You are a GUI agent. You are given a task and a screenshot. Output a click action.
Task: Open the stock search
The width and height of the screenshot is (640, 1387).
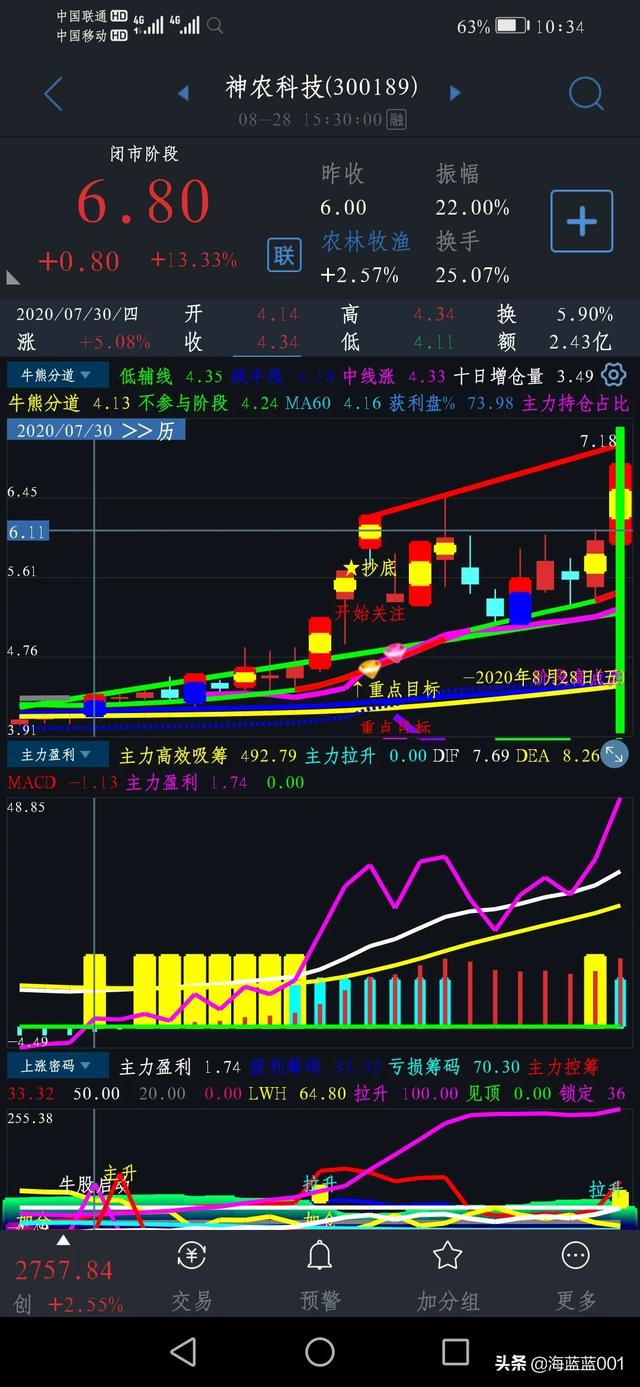tap(586, 93)
